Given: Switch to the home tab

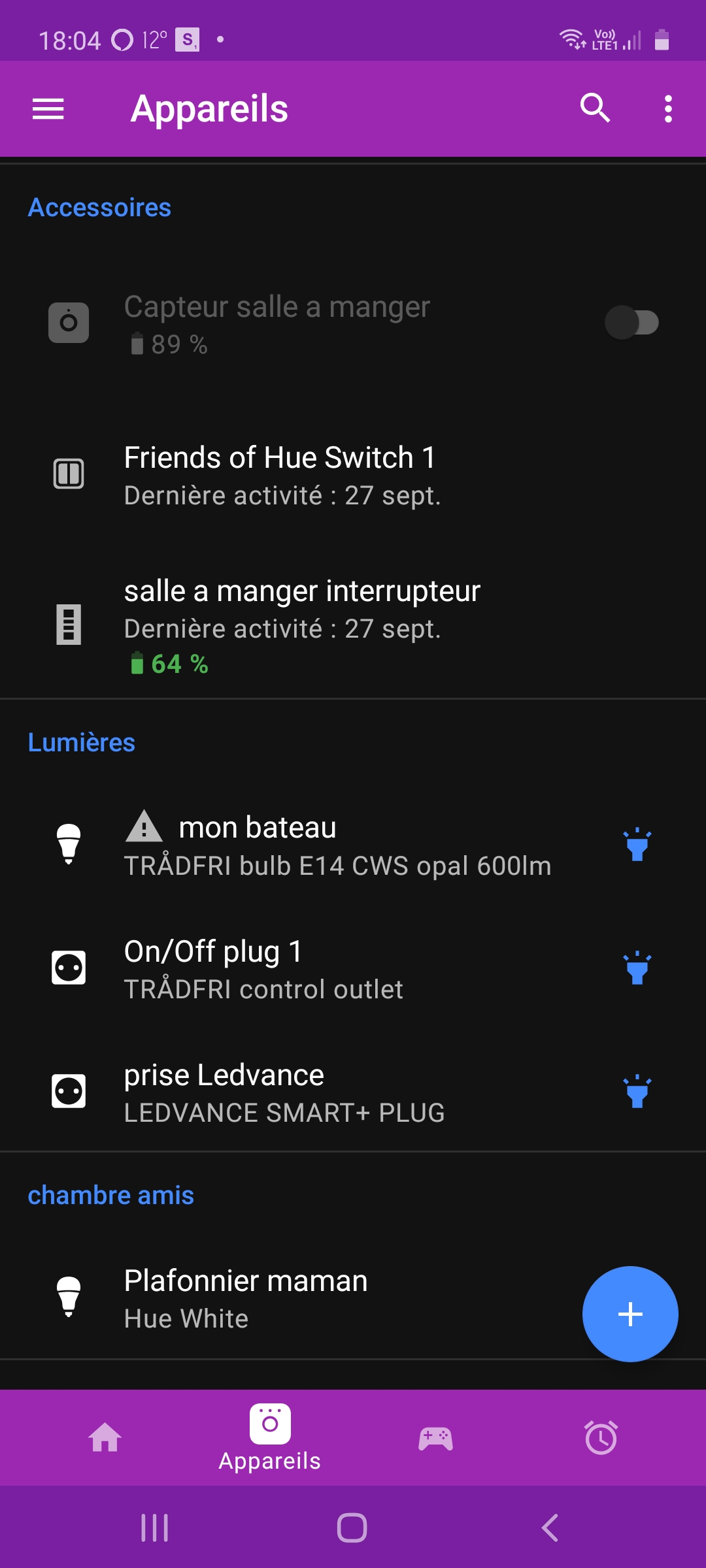Looking at the screenshot, I should click(x=105, y=1438).
